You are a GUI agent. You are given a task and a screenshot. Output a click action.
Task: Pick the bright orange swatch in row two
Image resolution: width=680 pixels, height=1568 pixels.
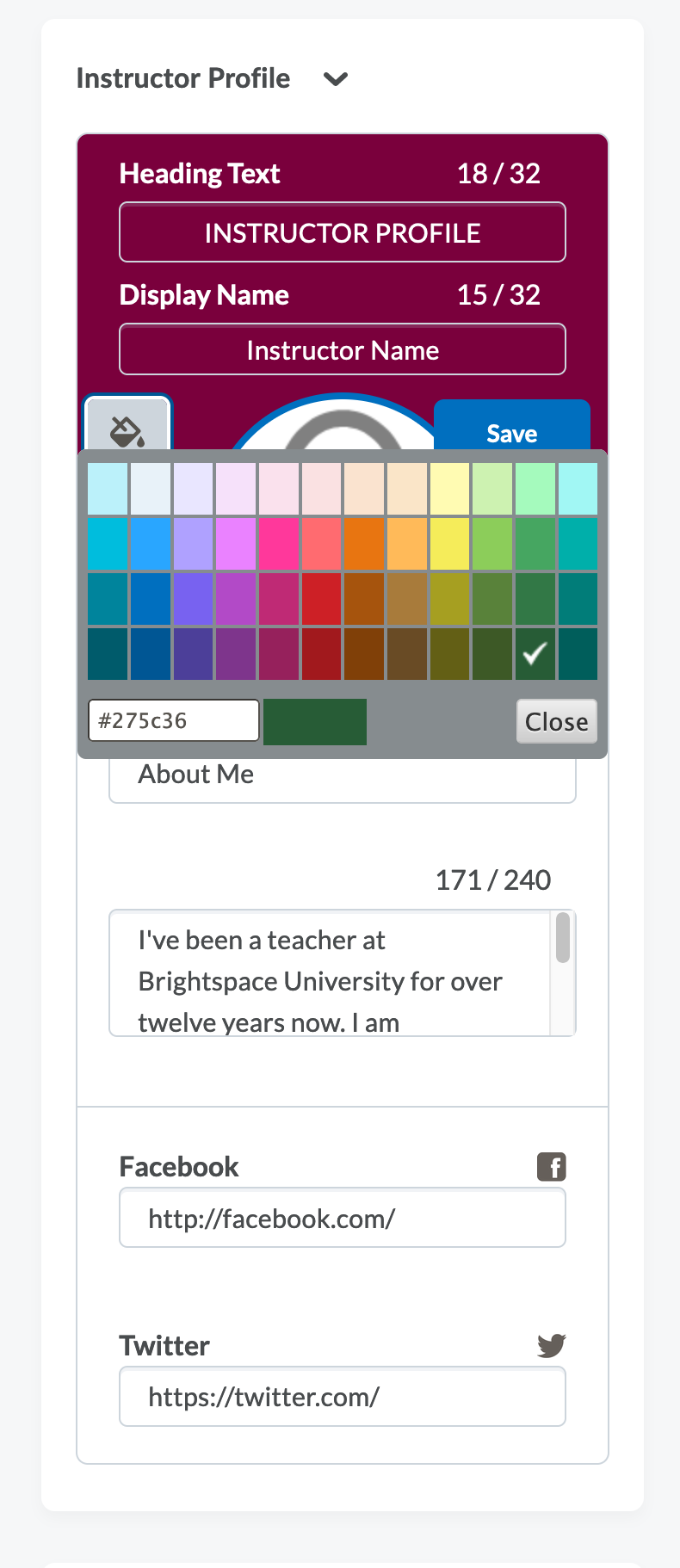pyautogui.click(x=364, y=543)
